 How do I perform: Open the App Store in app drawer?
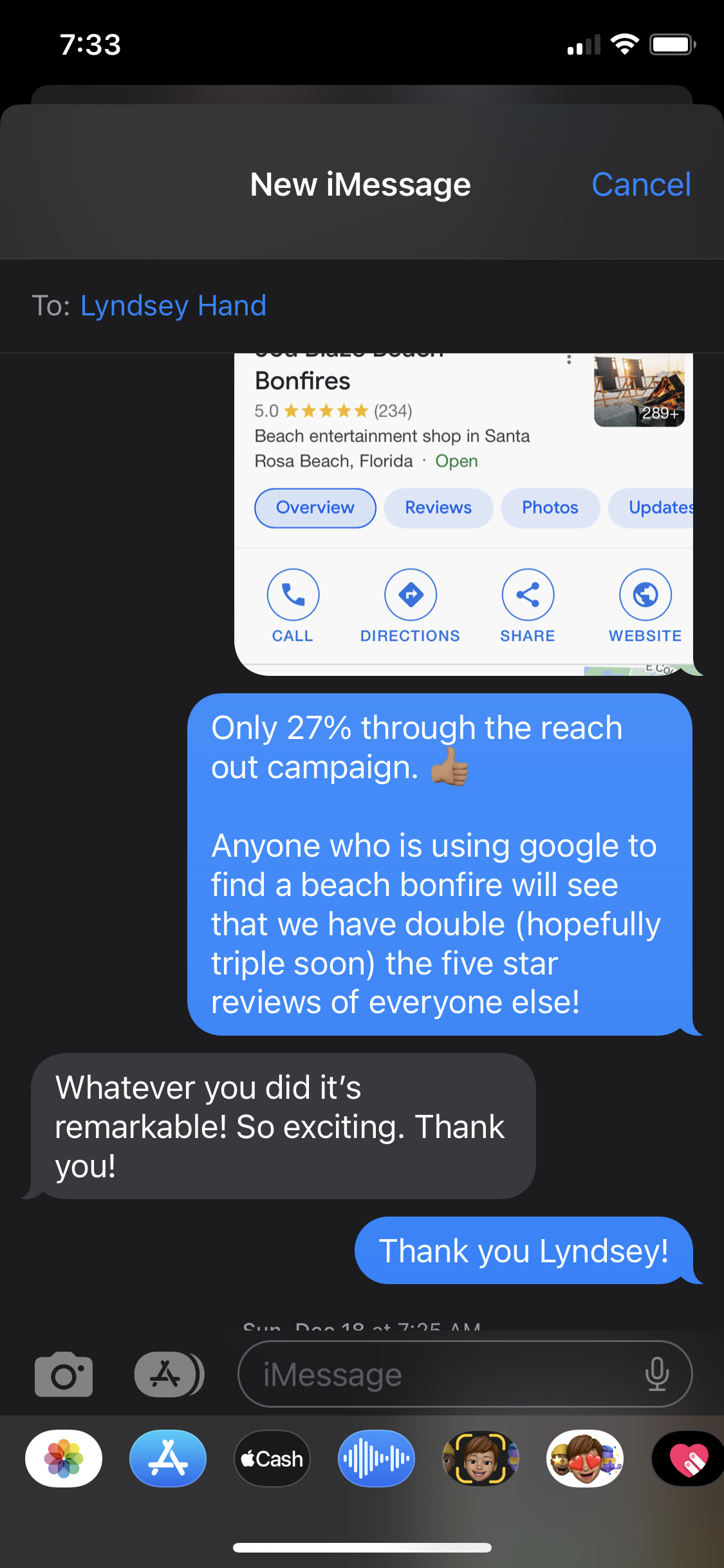coord(168,1458)
